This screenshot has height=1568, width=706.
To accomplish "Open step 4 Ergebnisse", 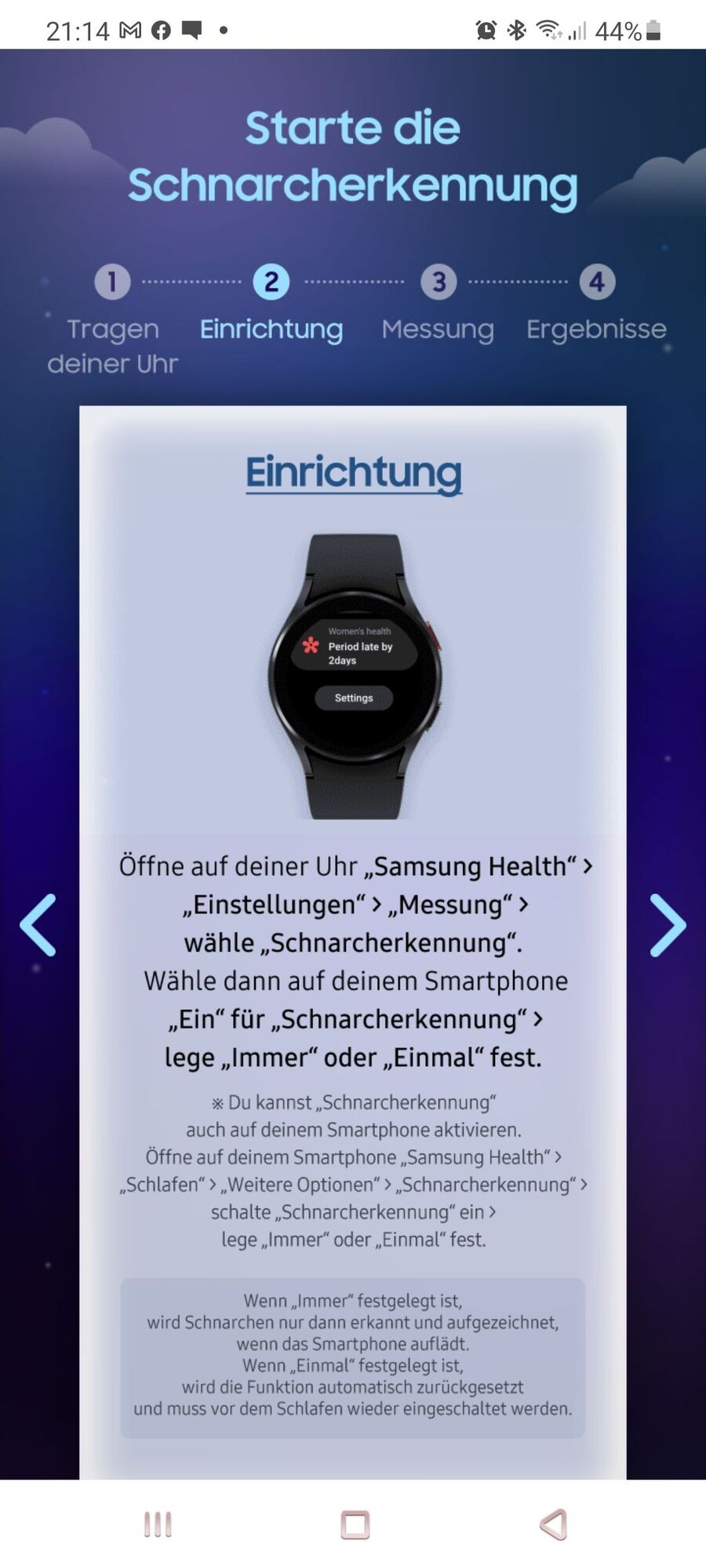I will [597, 282].
